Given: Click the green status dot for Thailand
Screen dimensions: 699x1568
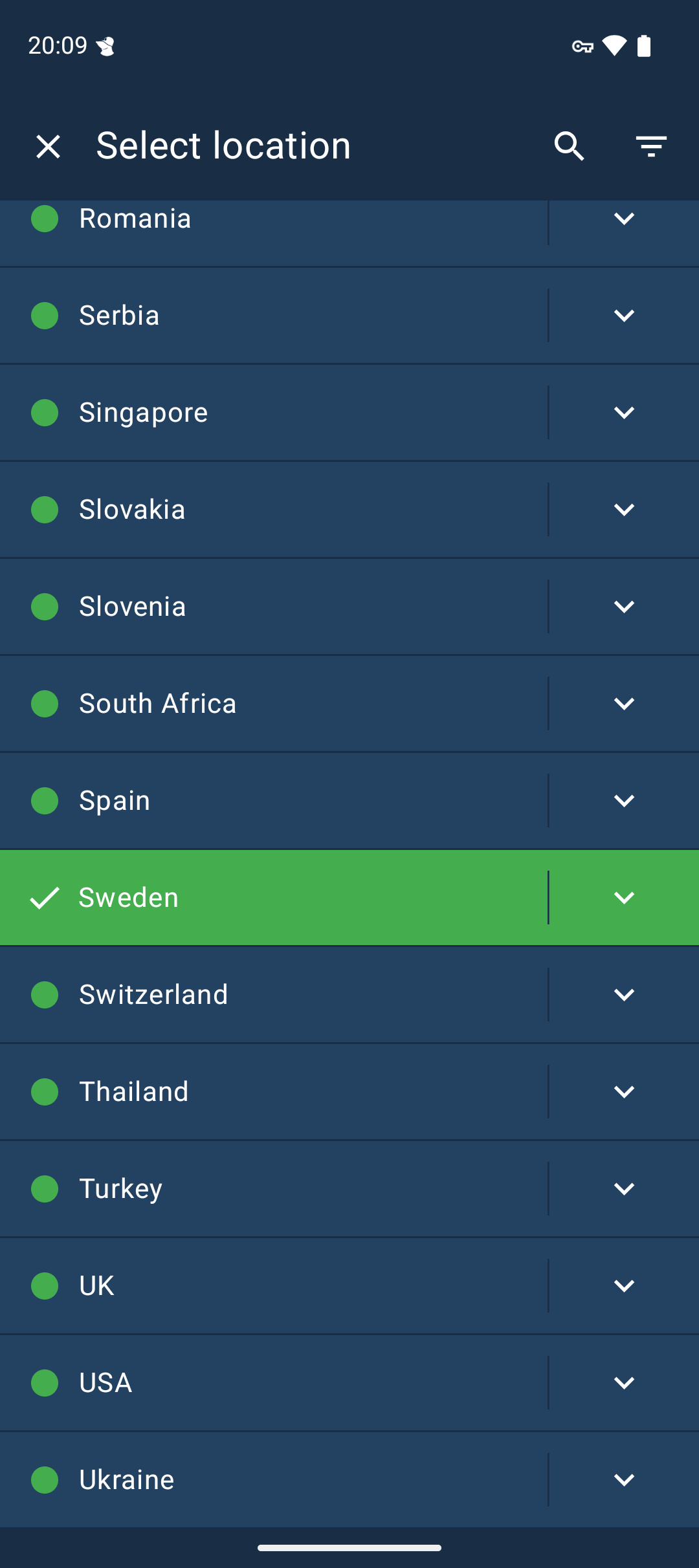Looking at the screenshot, I should coord(44,1091).
